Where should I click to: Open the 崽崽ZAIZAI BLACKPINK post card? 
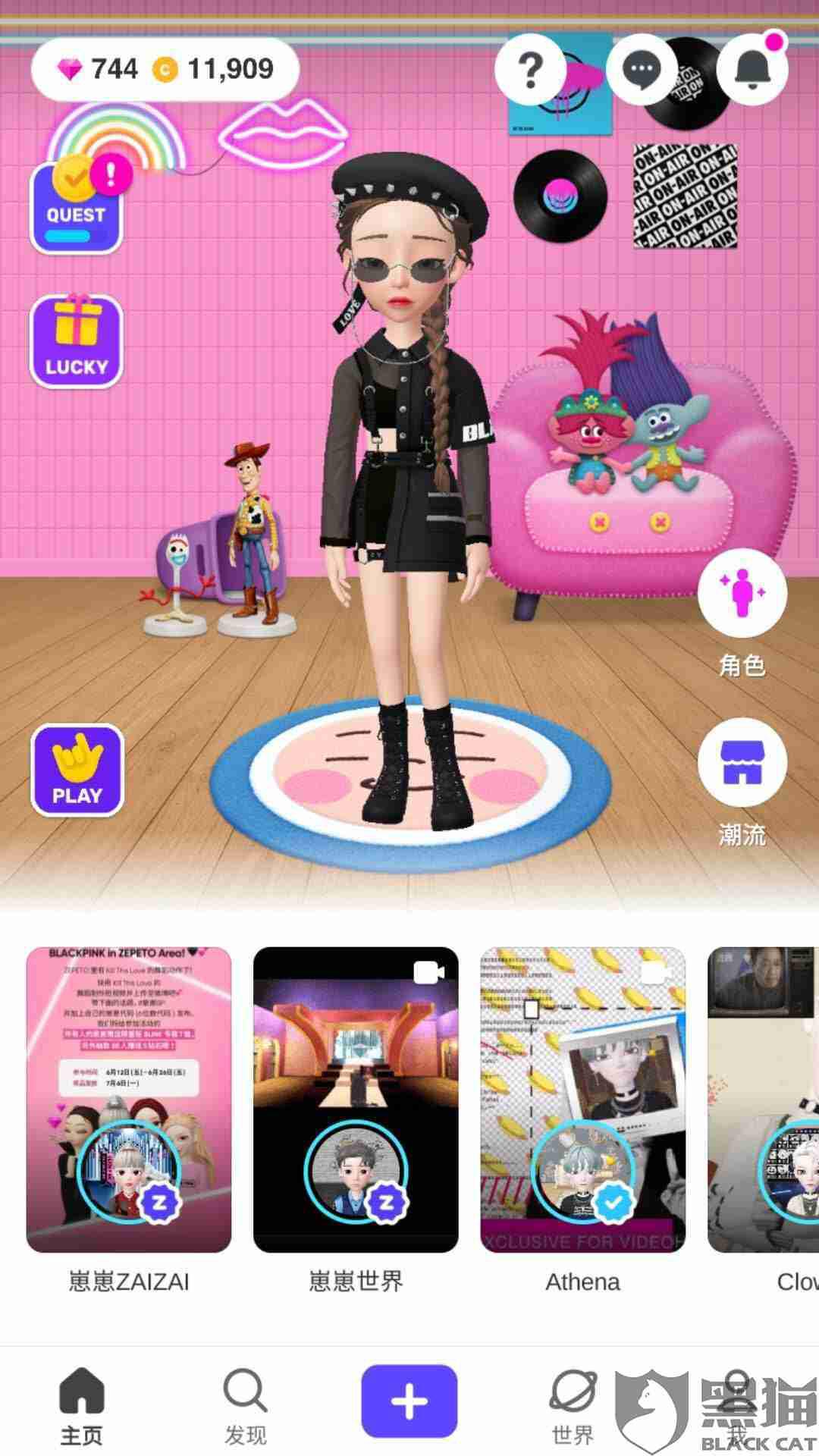pos(129,1100)
